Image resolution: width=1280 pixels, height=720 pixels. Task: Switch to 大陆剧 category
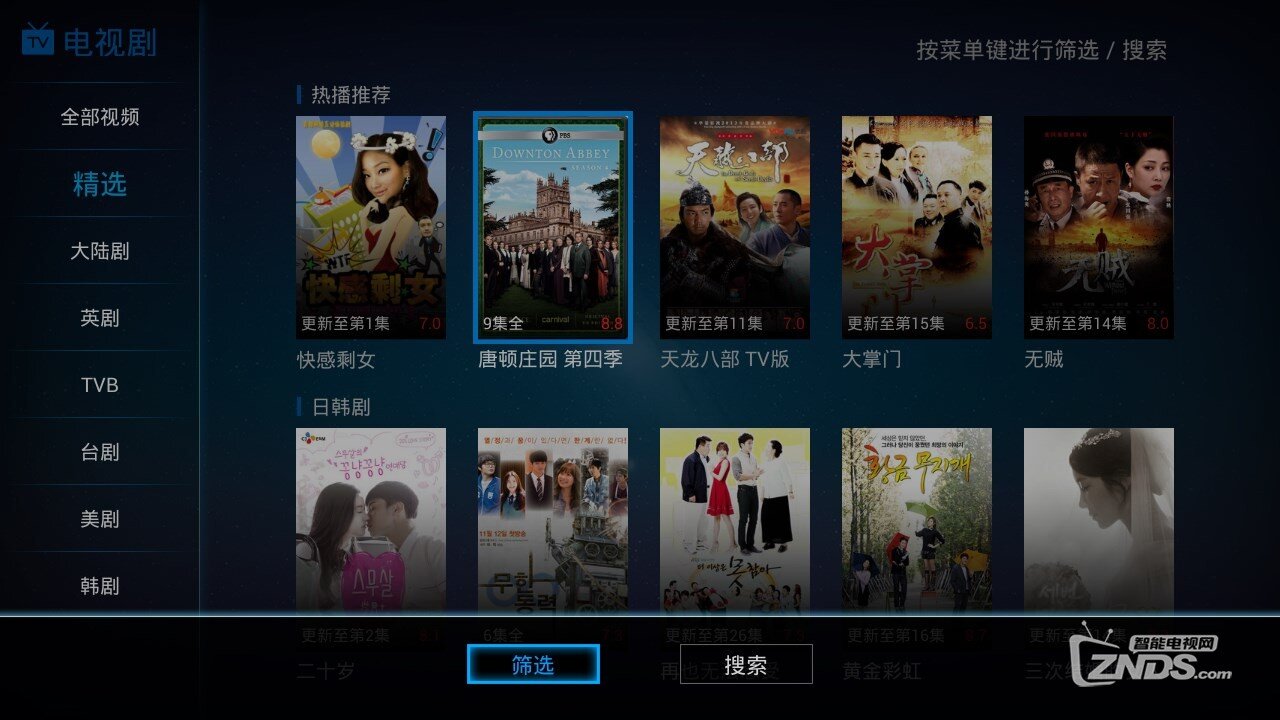point(99,251)
